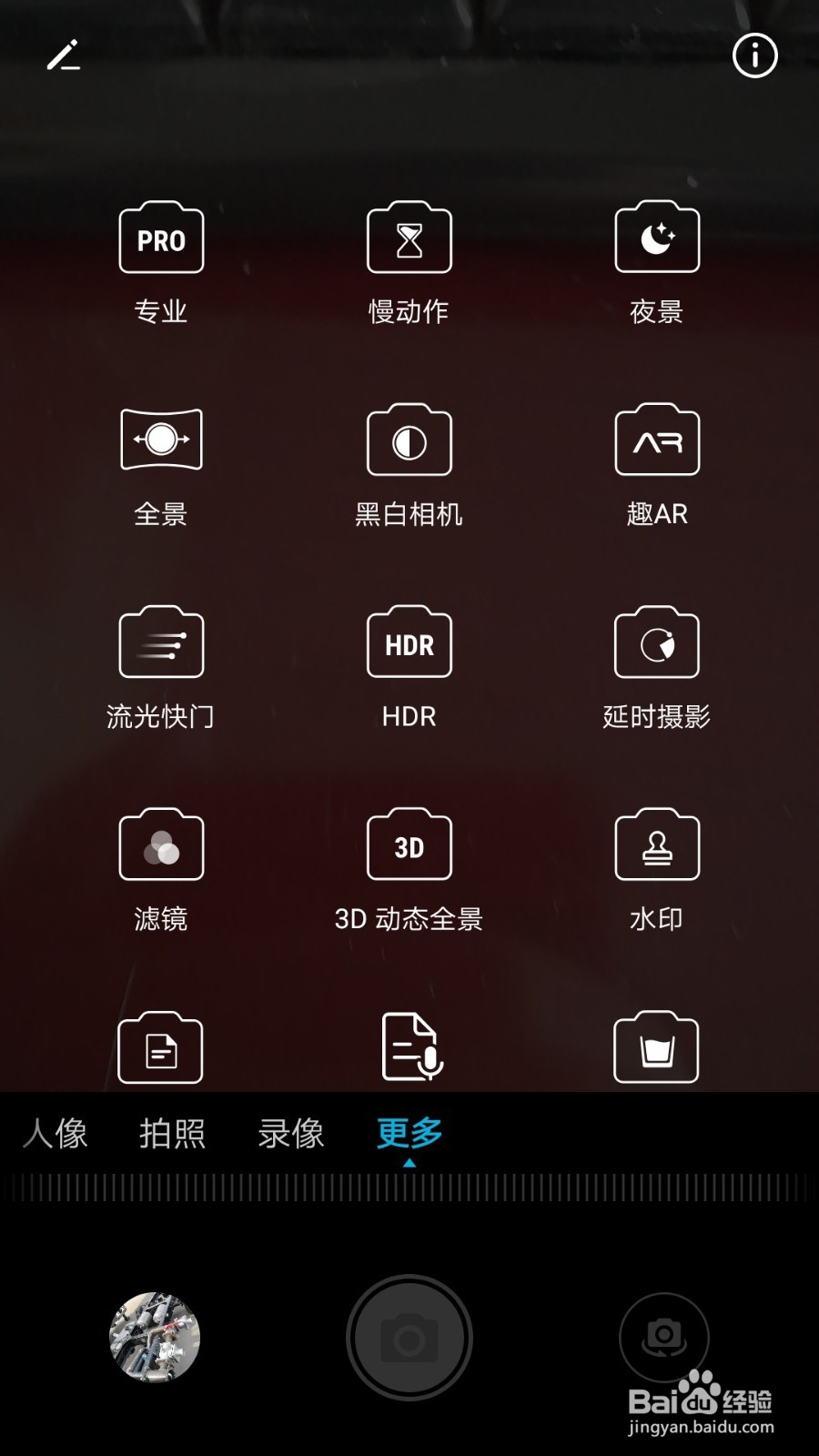This screenshot has width=819, height=1456.
Task: Open the gallery preview thumbnail
Action: [155, 1338]
